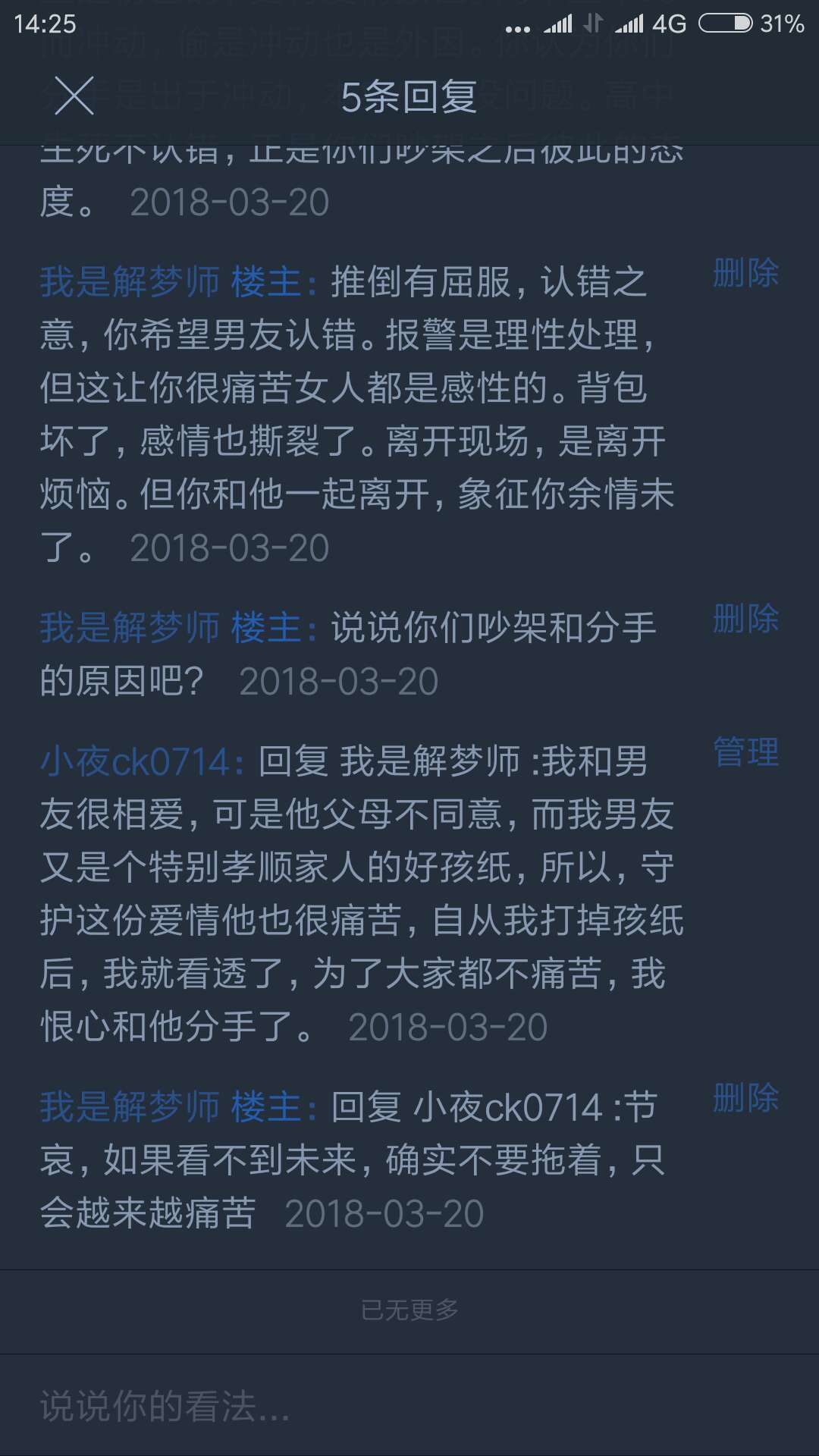The height and width of the screenshot is (1456, 819).
Task: Delete the reply starting with 推倒有屈服
Action: (745, 274)
